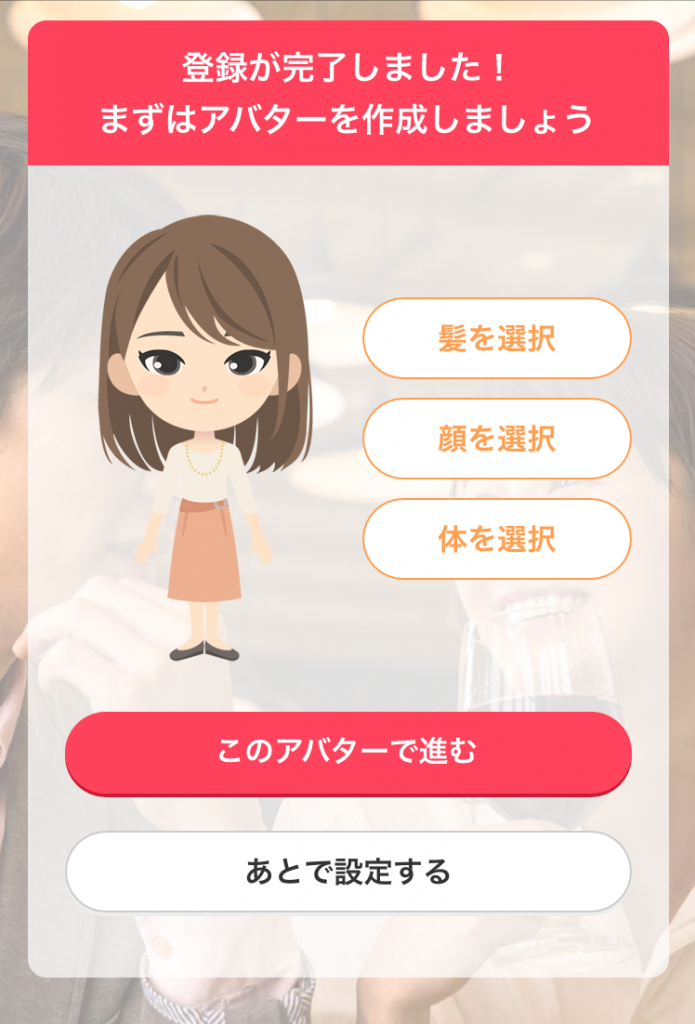The height and width of the screenshot is (1024, 695).
Task: Proceed with このアバターで進む
Action: click(x=348, y=752)
